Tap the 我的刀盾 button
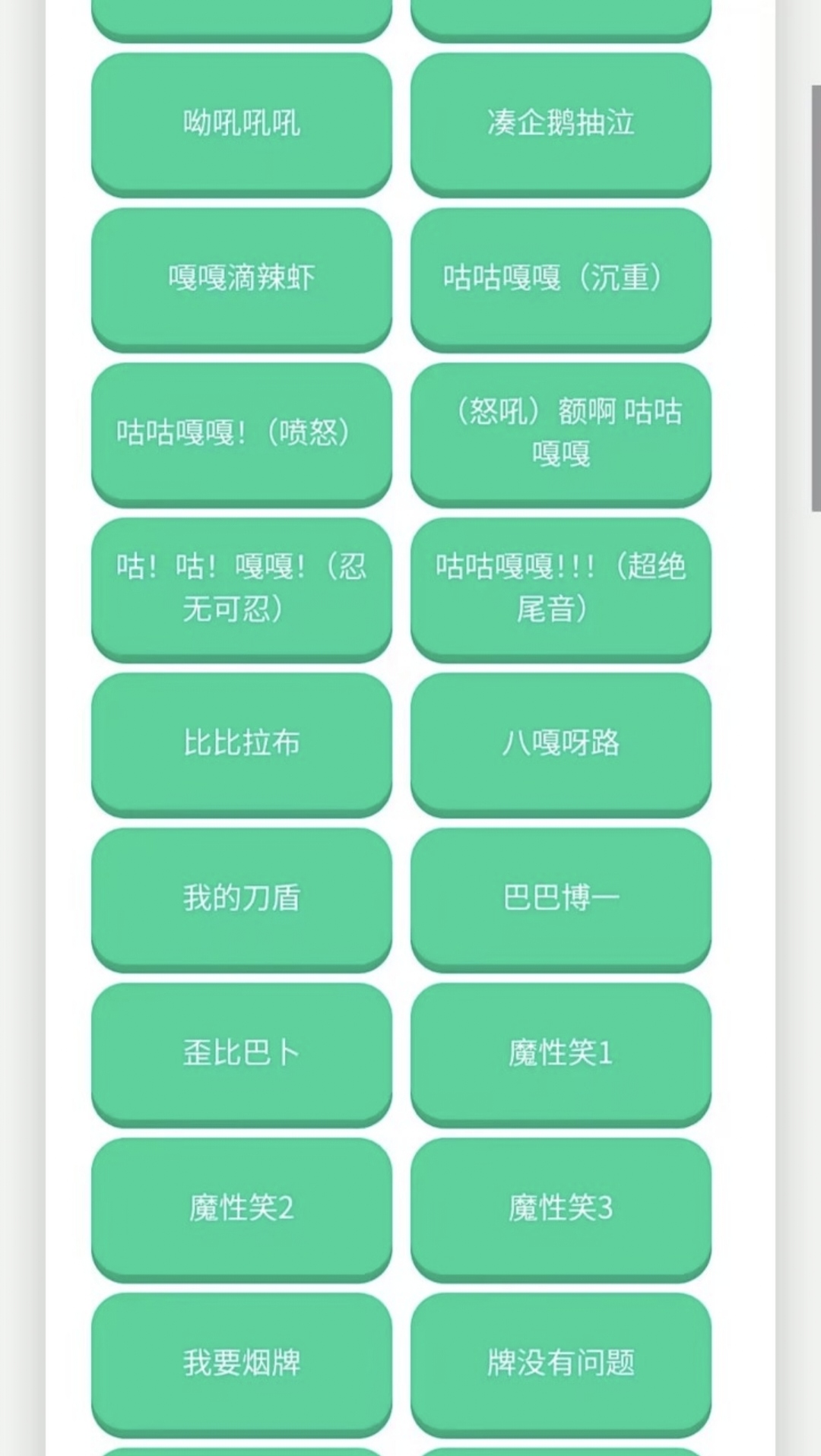The image size is (821, 1456). (242, 897)
